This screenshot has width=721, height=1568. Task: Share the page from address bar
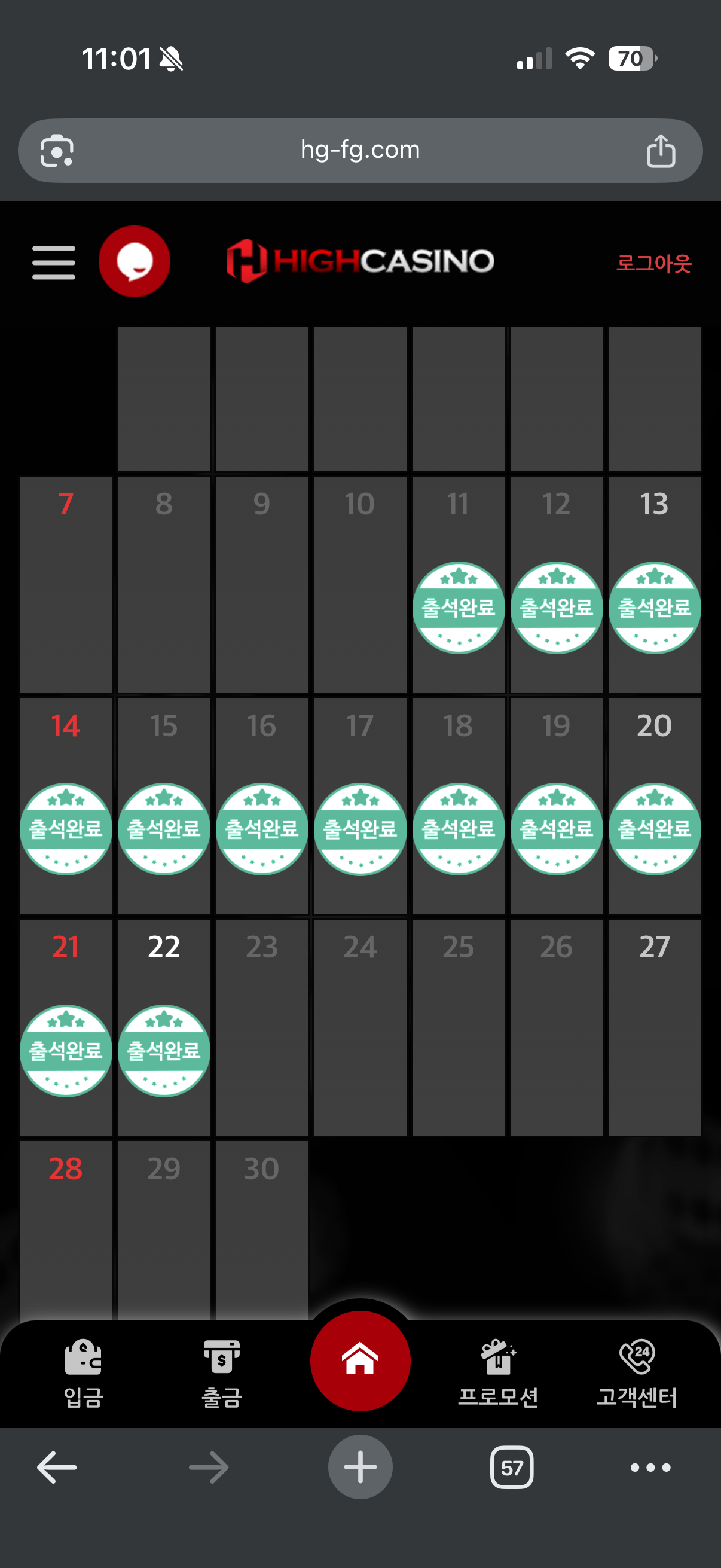(661, 150)
